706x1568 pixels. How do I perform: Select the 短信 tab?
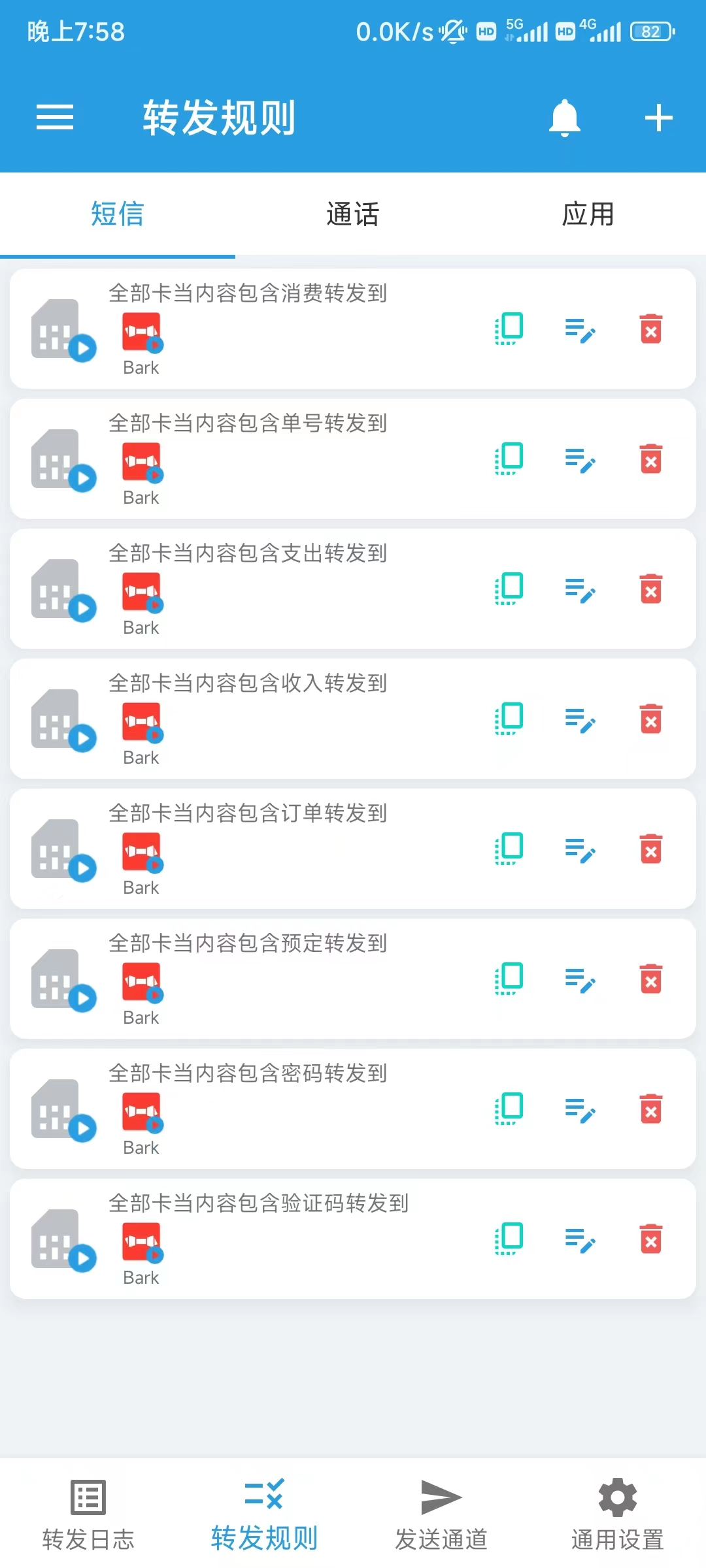coord(118,214)
